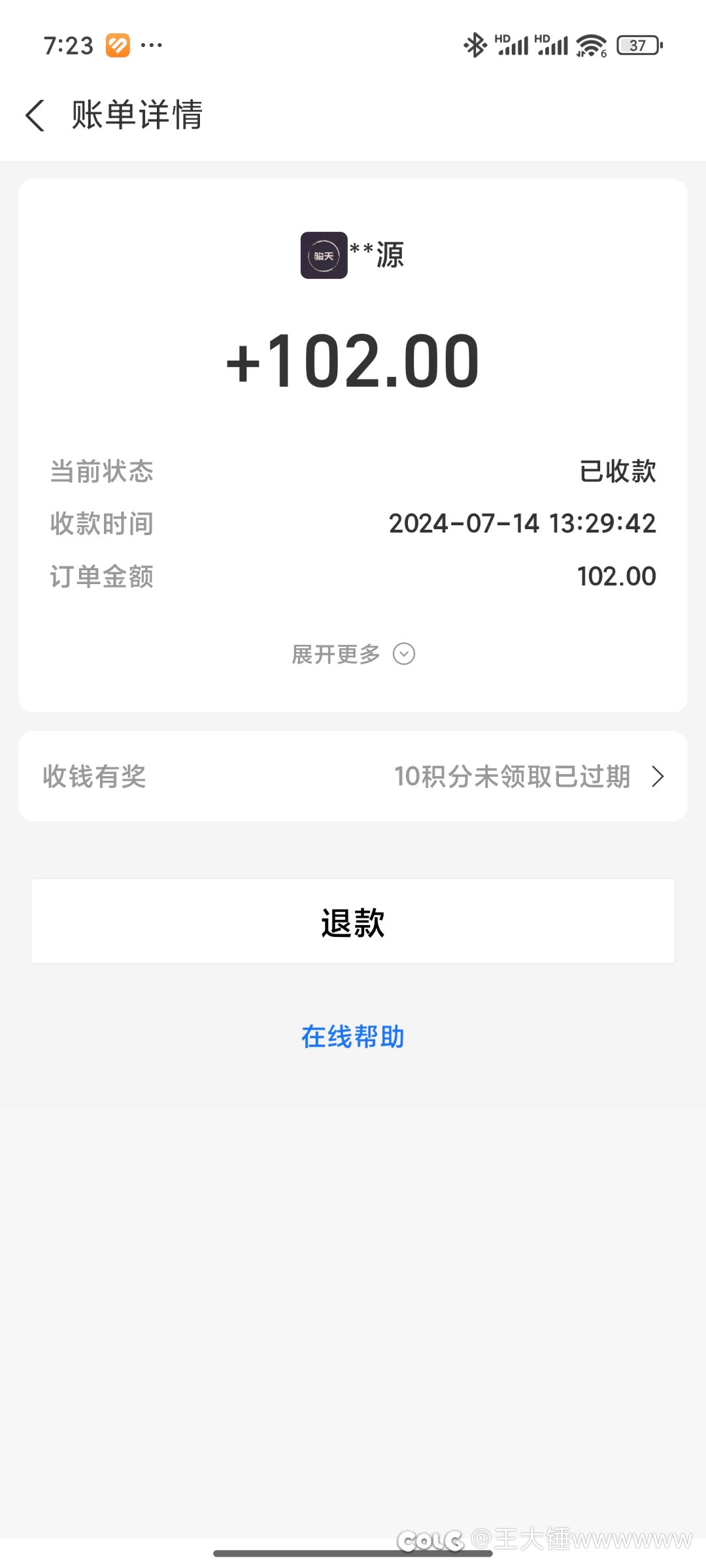Open the 在线帮助 link

point(353,1037)
